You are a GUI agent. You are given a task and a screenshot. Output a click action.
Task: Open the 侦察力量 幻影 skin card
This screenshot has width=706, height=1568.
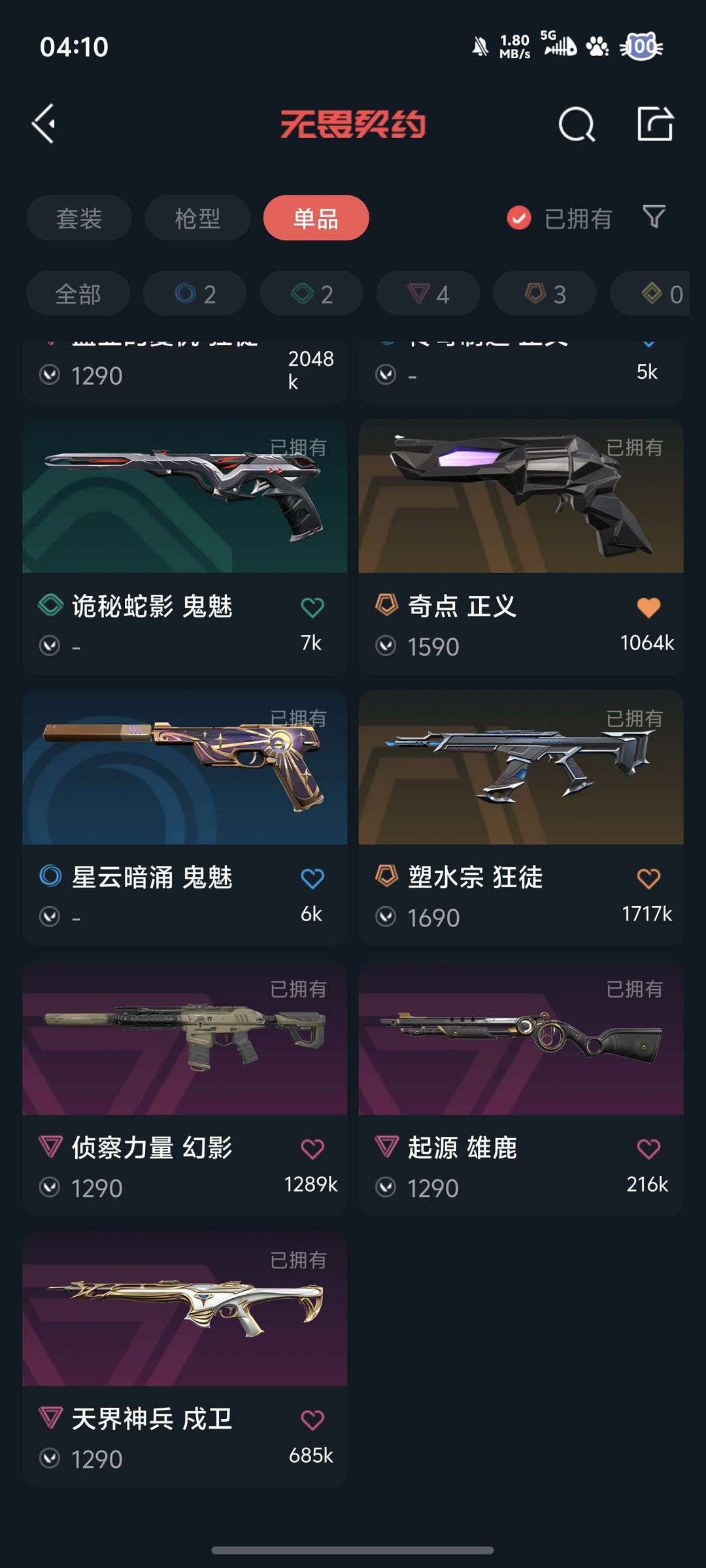[185, 1088]
